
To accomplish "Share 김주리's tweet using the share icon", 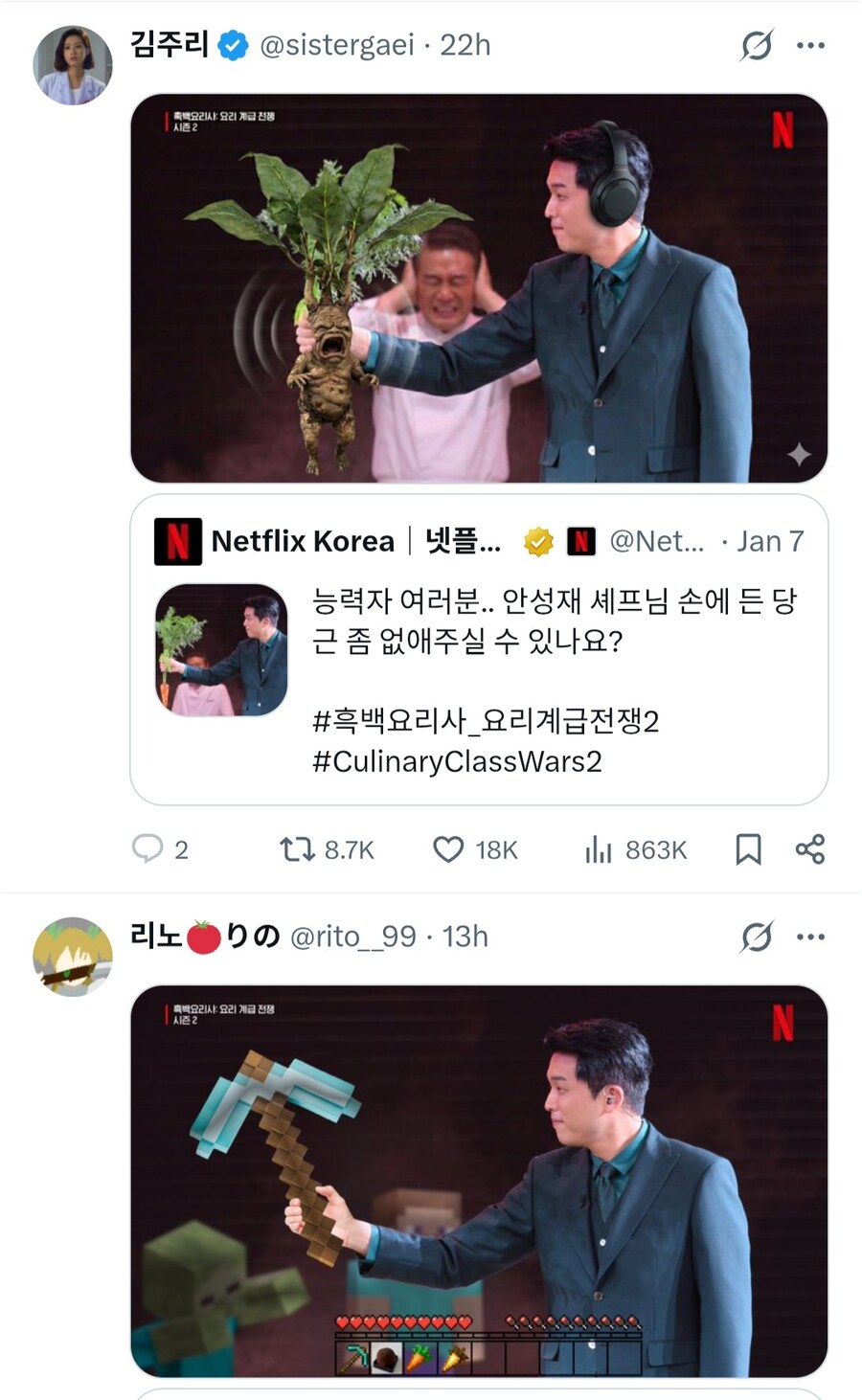I will (810, 848).
